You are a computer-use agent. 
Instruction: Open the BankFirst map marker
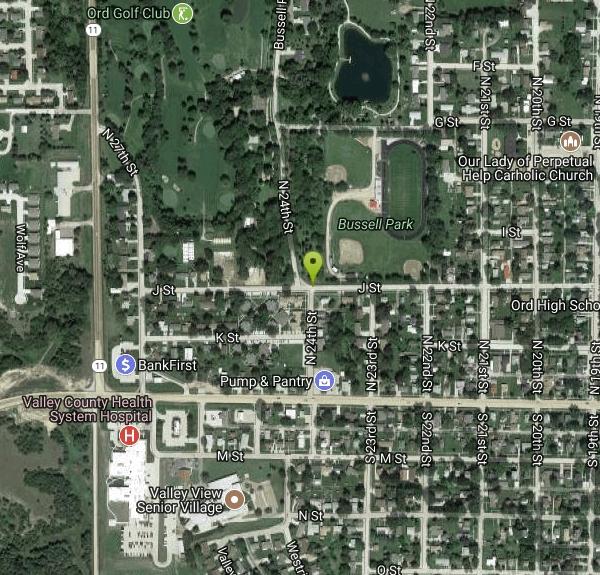point(125,364)
